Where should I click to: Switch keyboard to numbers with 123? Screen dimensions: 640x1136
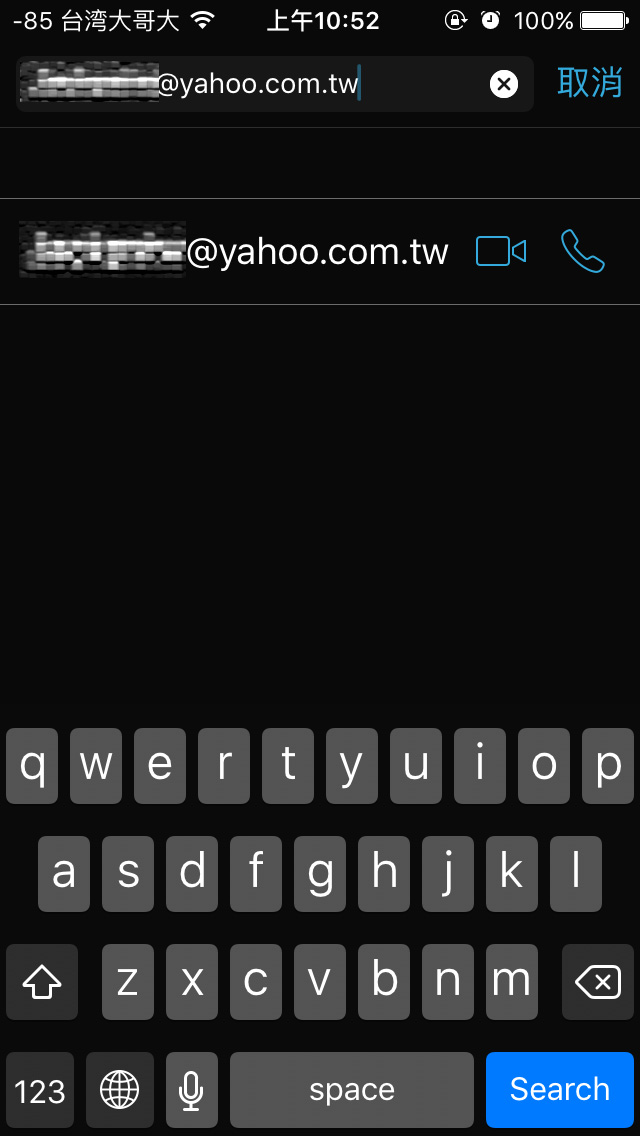coord(40,1090)
